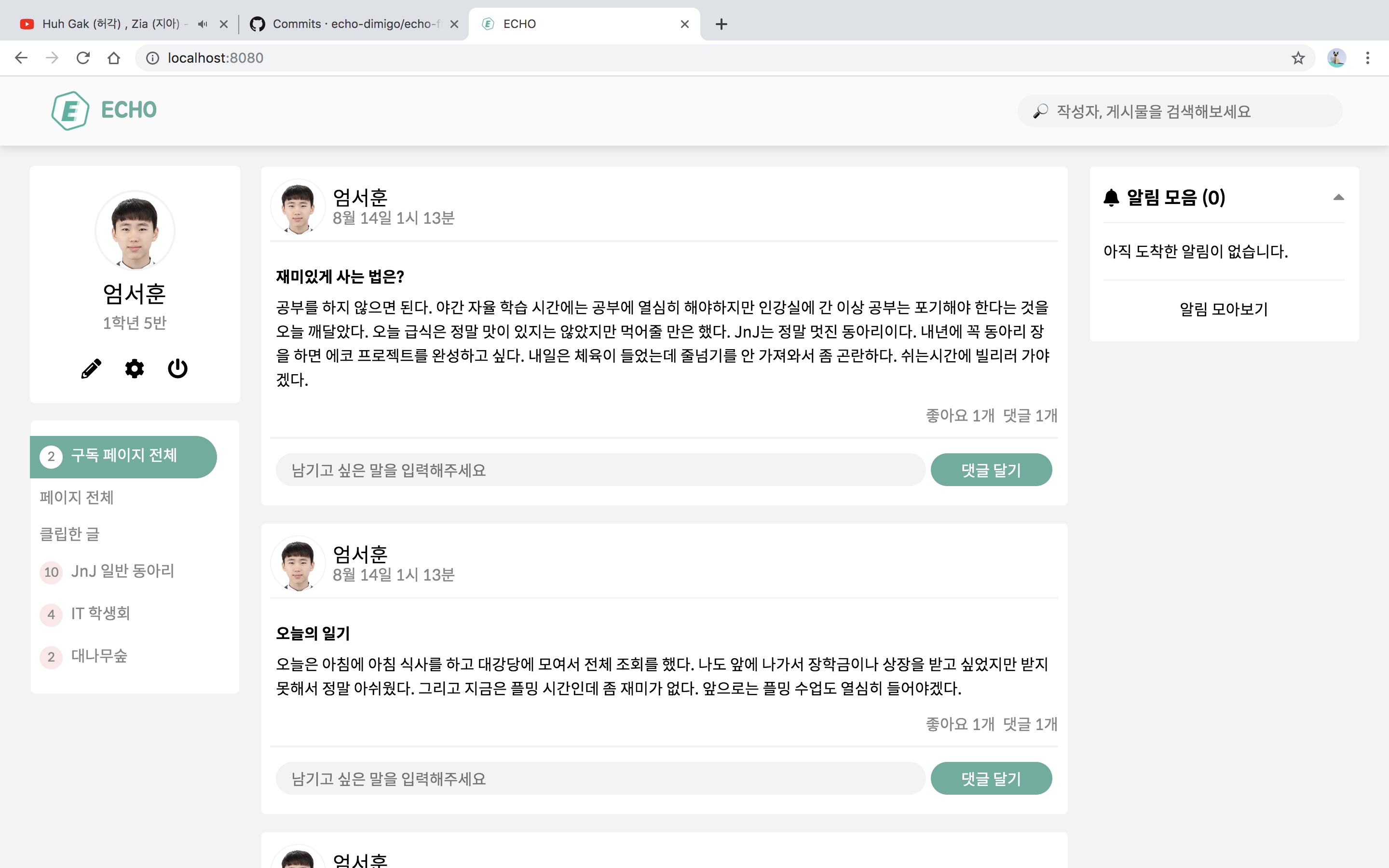1389x868 pixels.
Task: Open the IT 학생회 page
Action: 100,614
